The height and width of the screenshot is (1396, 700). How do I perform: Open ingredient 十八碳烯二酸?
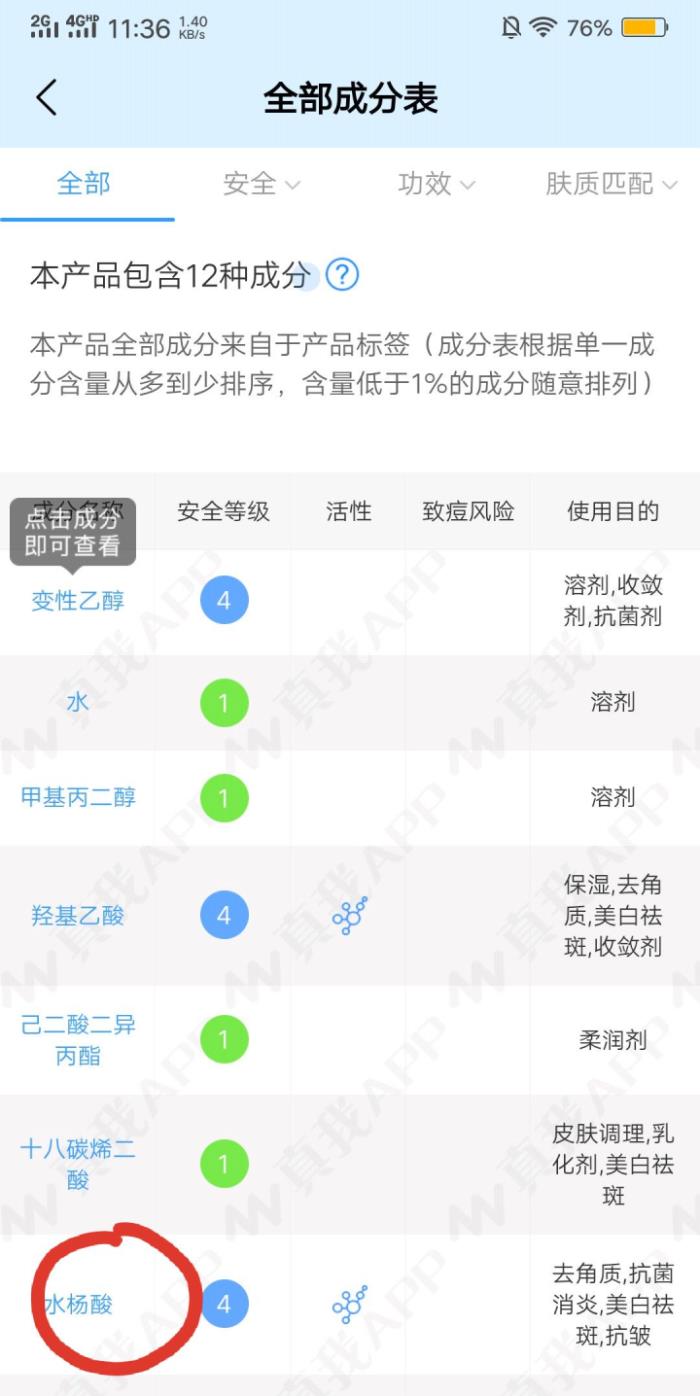tap(78, 1164)
